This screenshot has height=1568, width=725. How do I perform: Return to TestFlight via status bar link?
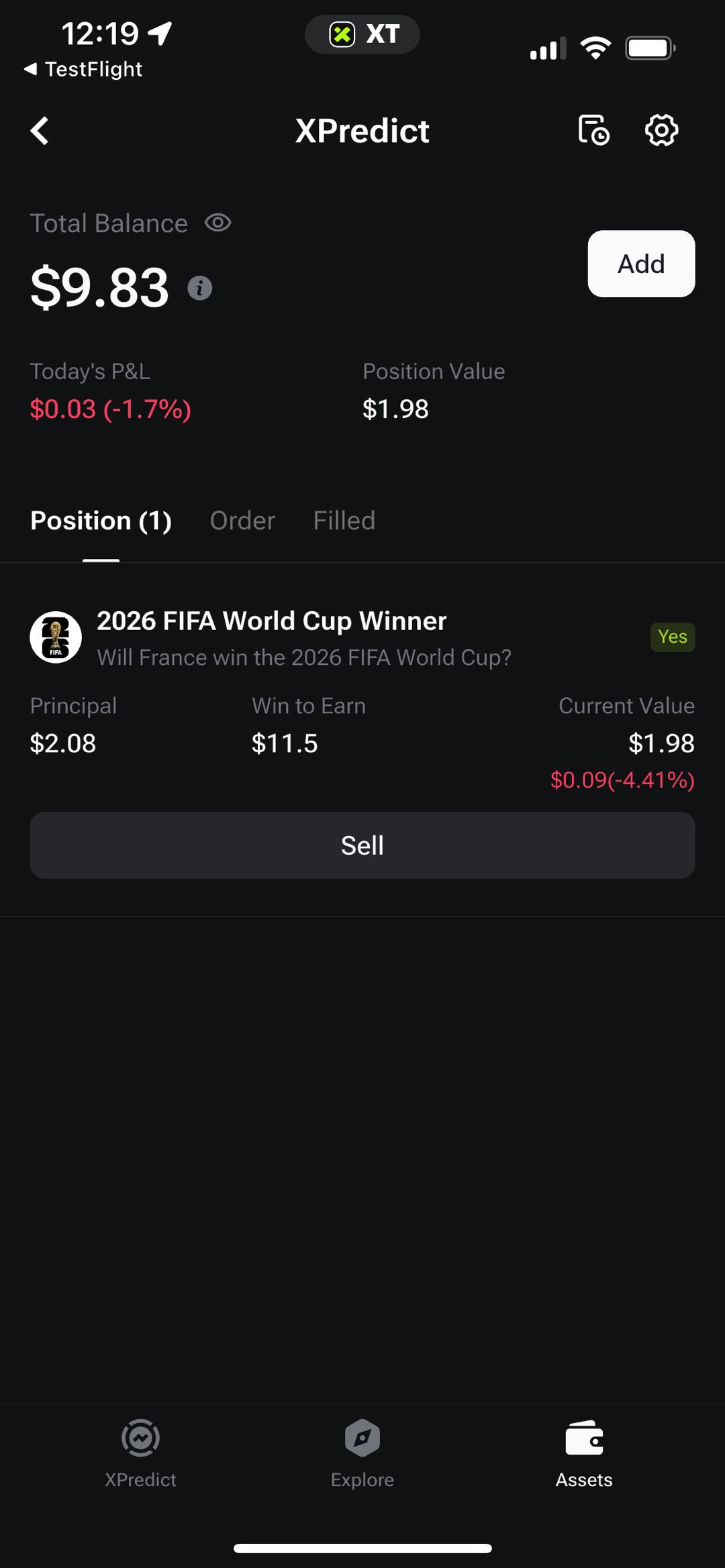(83, 69)
